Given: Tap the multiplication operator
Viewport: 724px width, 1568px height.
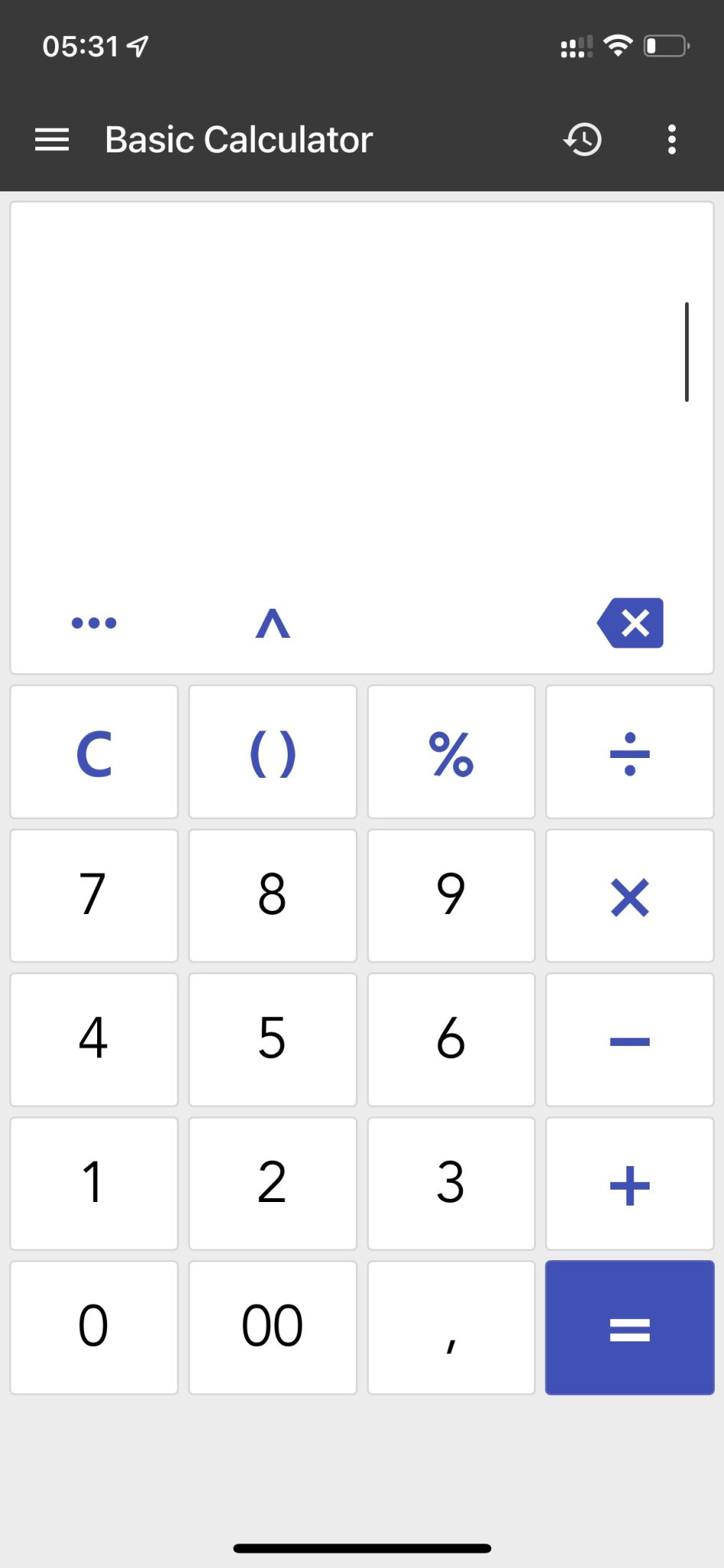Looking at the screenshot, I should pyautogui.click(x=629, y=894).
